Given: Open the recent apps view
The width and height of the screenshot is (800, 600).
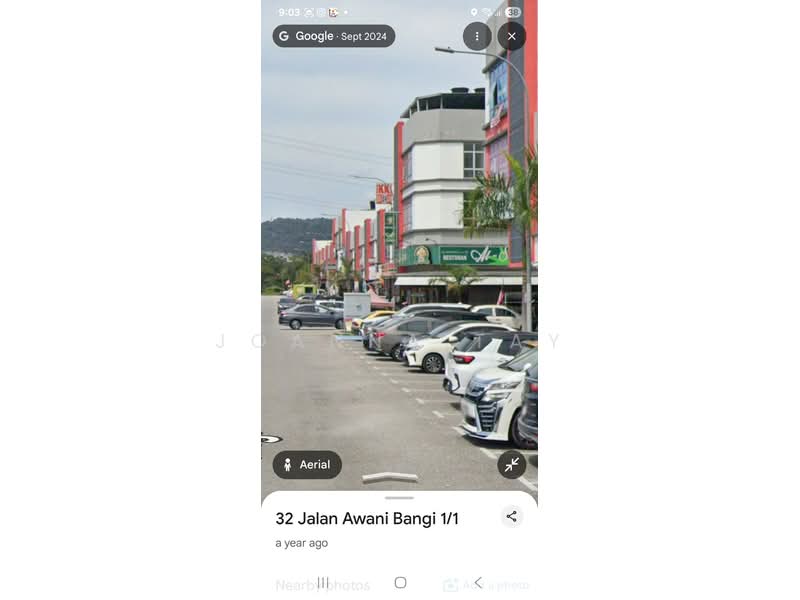Looking at the screenshot, I should click(x=323, y=582).
